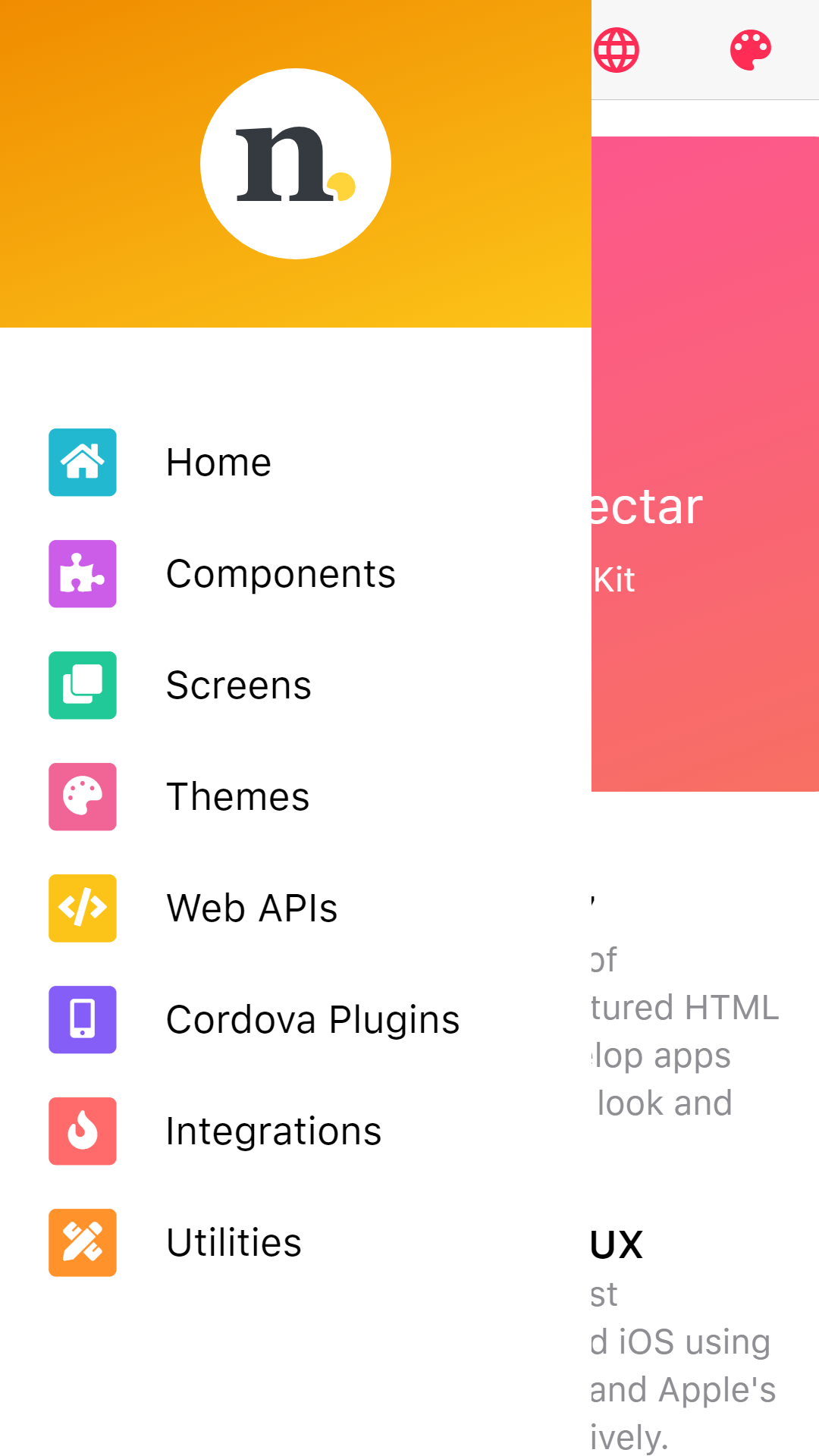This screenshot has height=1456, width=819.
Task: Tap the globe language icon
Action: (617, 50)
